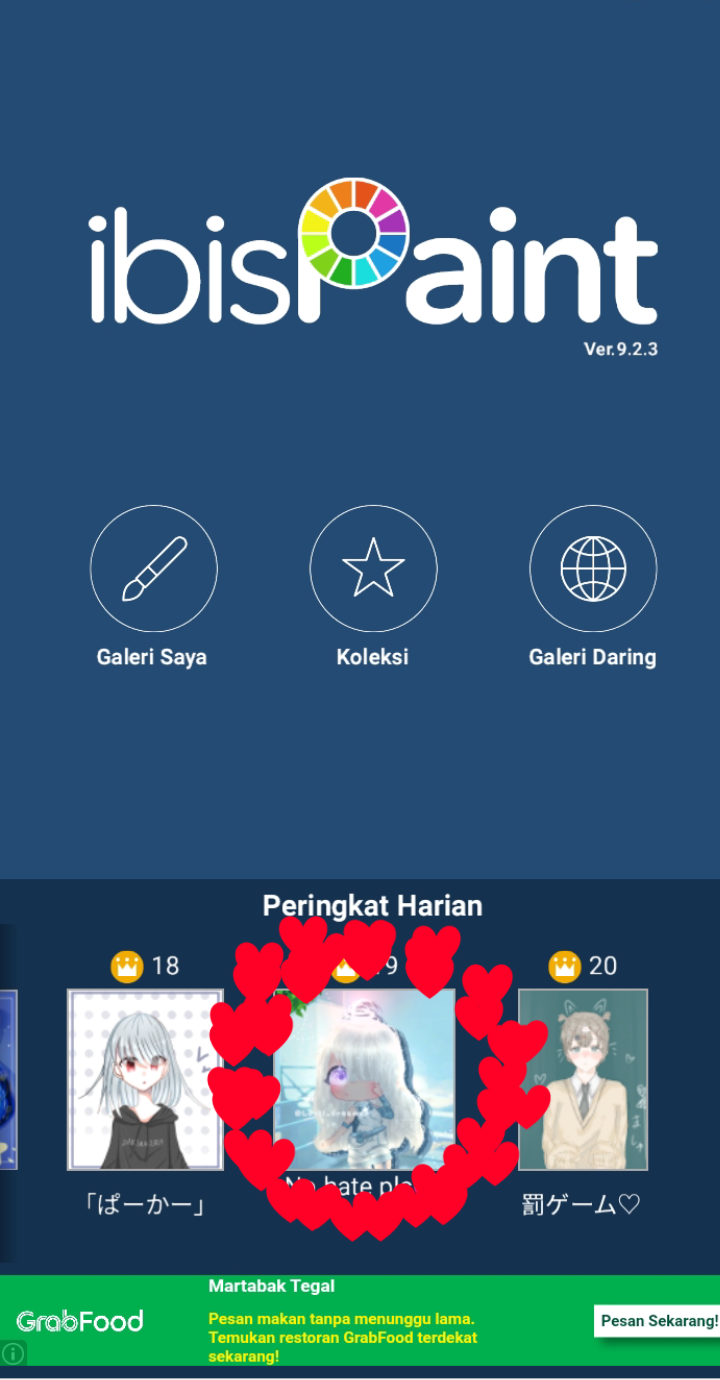Open rank 18 artwork「ぱーかー」
Screen dimensions: 720x1380
(145, 1080)
